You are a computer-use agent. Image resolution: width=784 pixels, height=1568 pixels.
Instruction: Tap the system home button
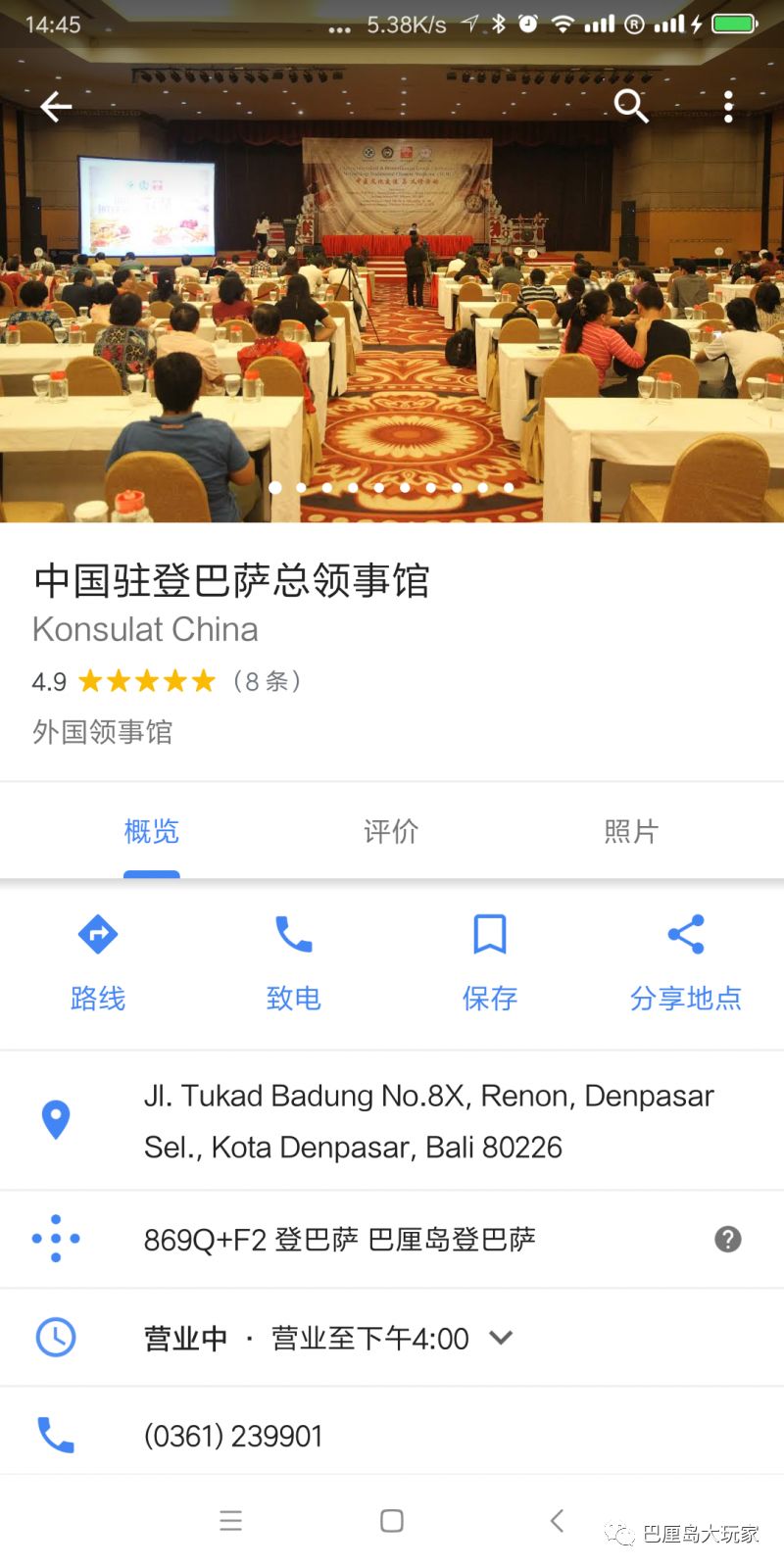392,1521
